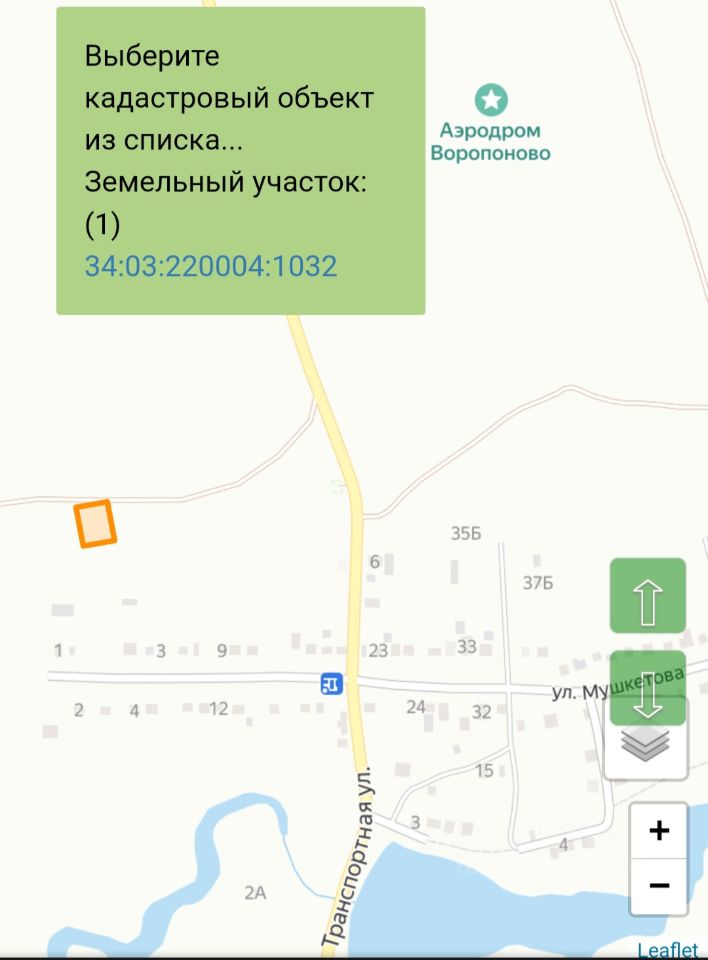Zoom out of the map
708x960 pixels.
coord(658,886)
